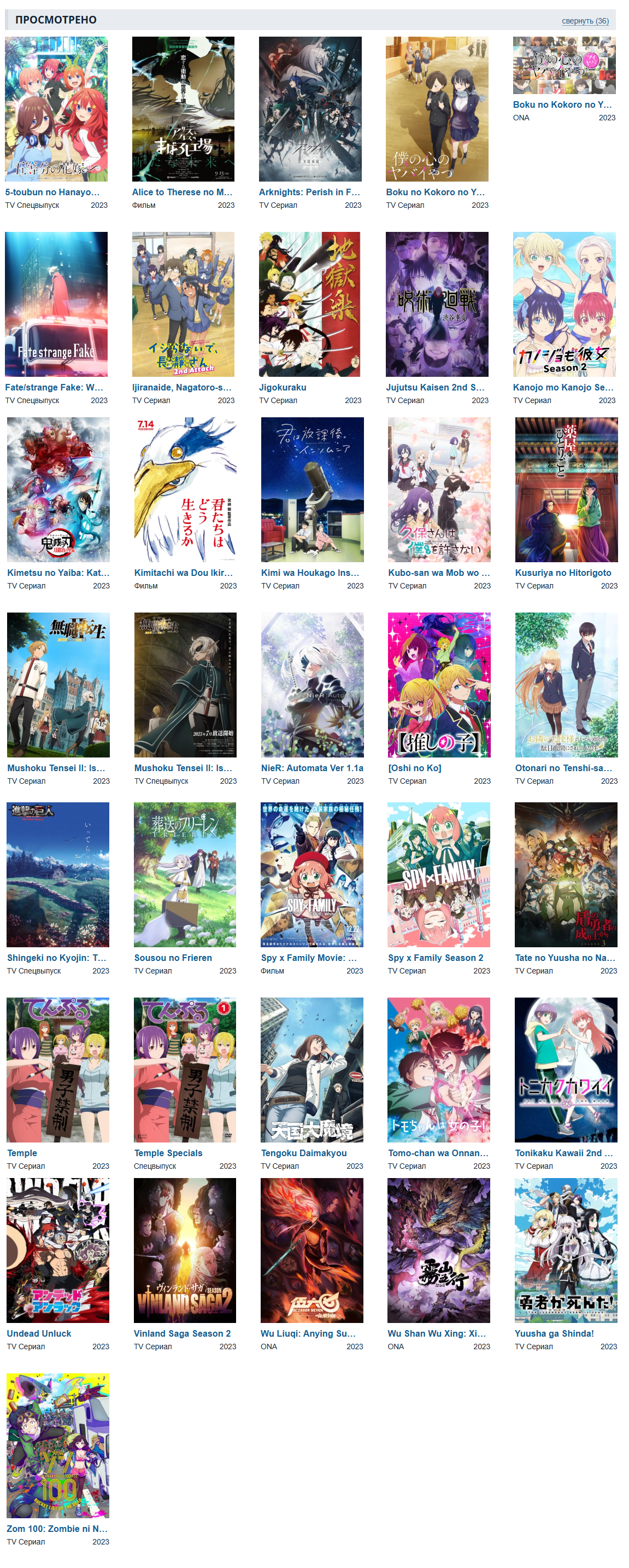Open Sousou no Frieren

pyautogui.click(x=173, y=958)
